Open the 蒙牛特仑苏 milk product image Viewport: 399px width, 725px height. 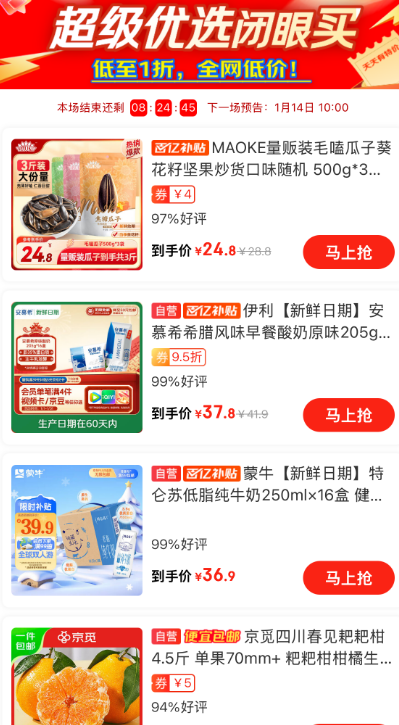77,530
